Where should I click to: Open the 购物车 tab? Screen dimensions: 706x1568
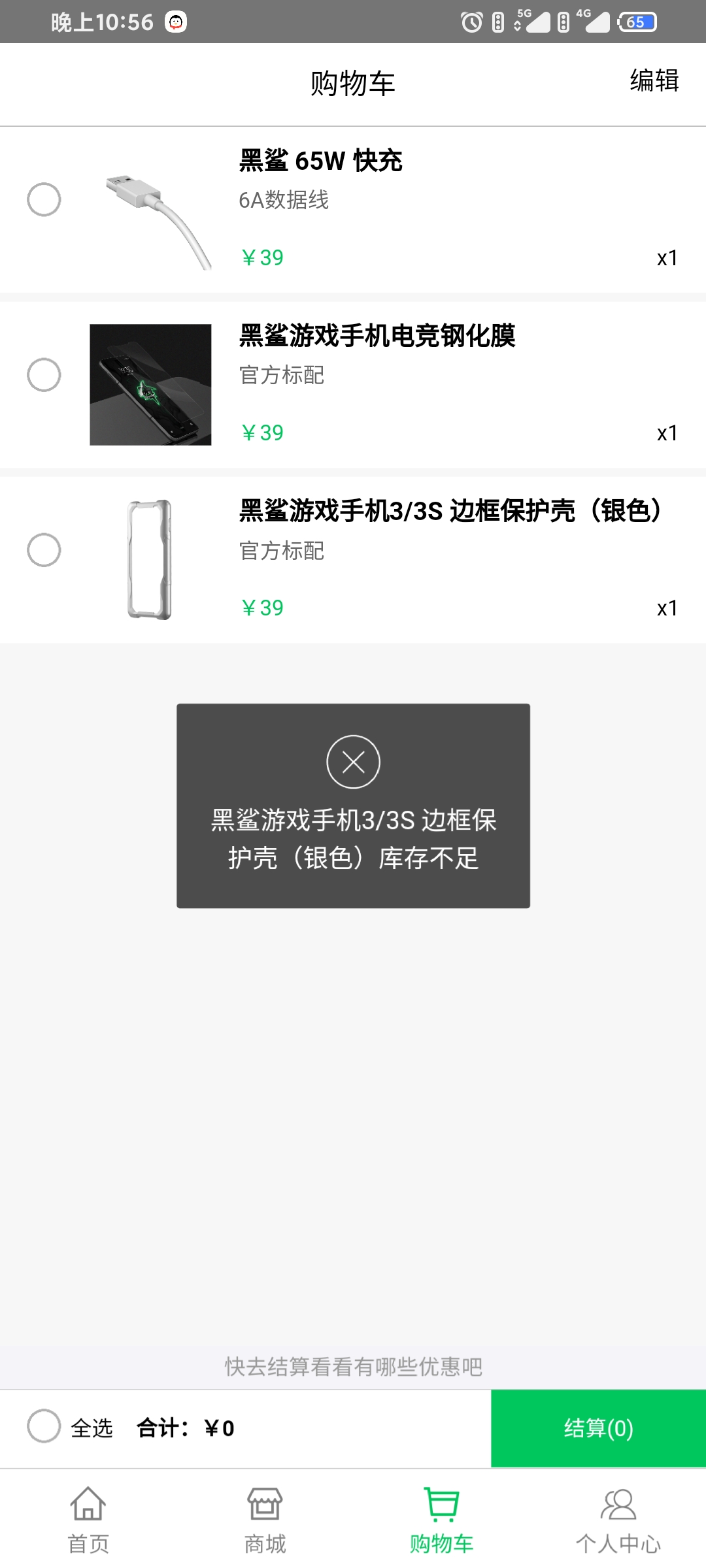441,1520
